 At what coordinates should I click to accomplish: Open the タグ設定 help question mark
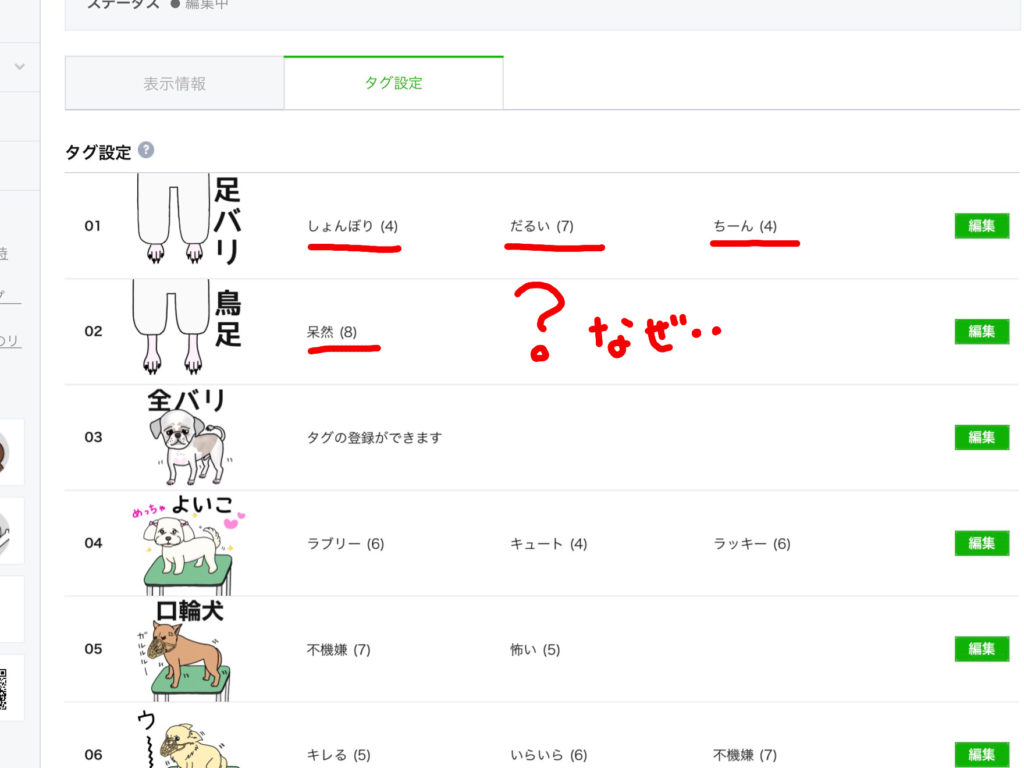pos(146,151)
